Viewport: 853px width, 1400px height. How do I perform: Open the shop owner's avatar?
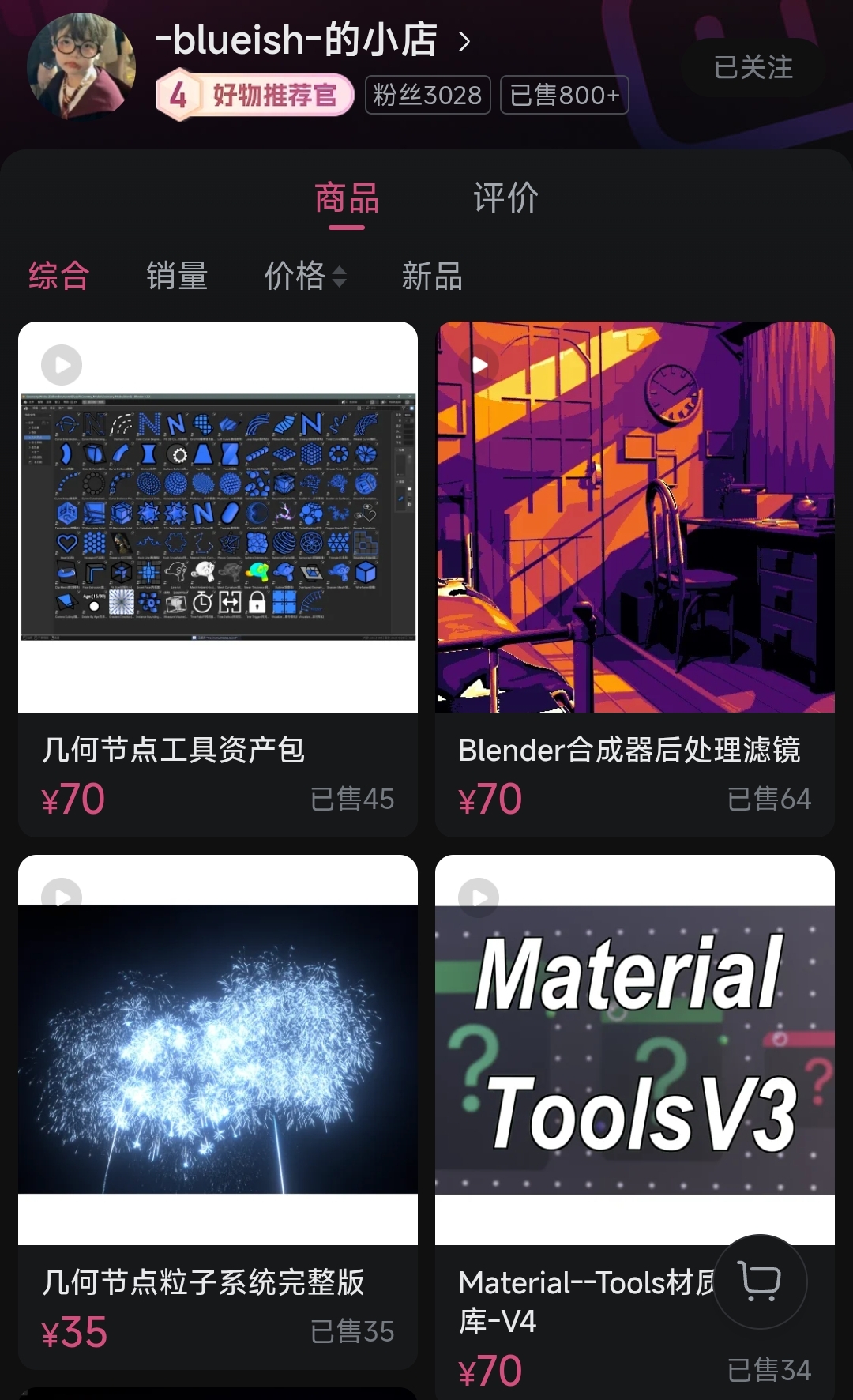[81, 66]
